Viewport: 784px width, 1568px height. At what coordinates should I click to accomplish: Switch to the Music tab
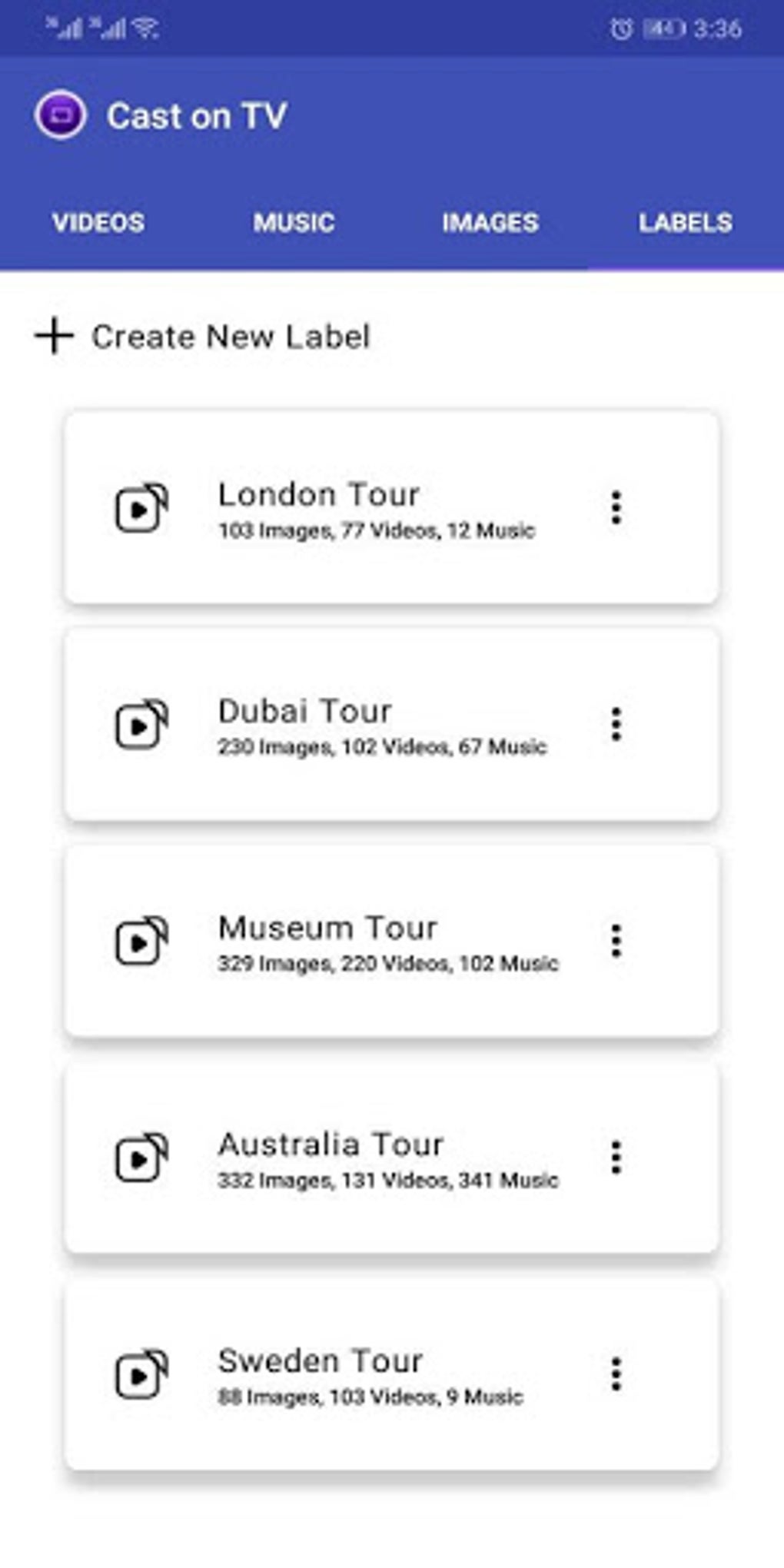[294, 223]
